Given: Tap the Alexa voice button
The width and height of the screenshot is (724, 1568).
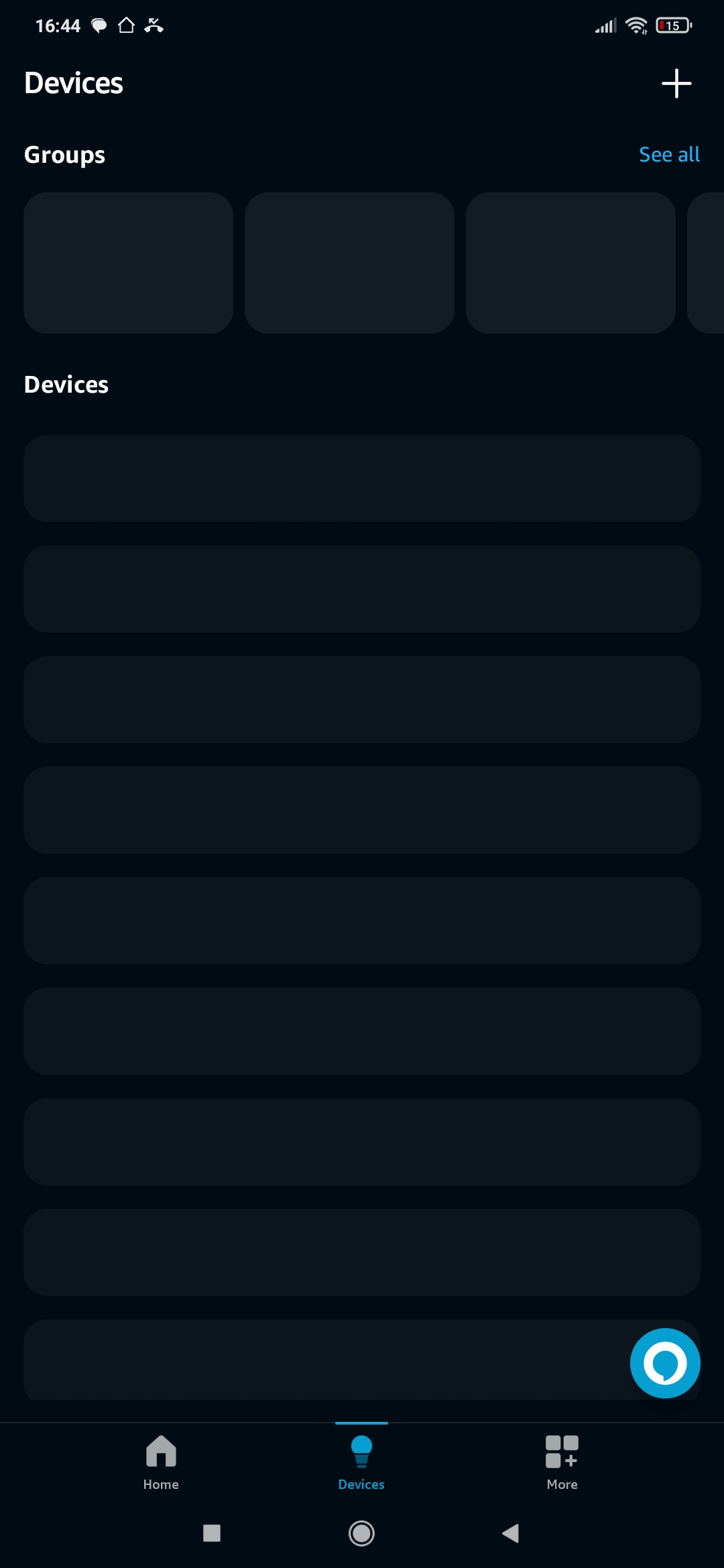Looking at the screenshot, I should tap(665, 1363).
